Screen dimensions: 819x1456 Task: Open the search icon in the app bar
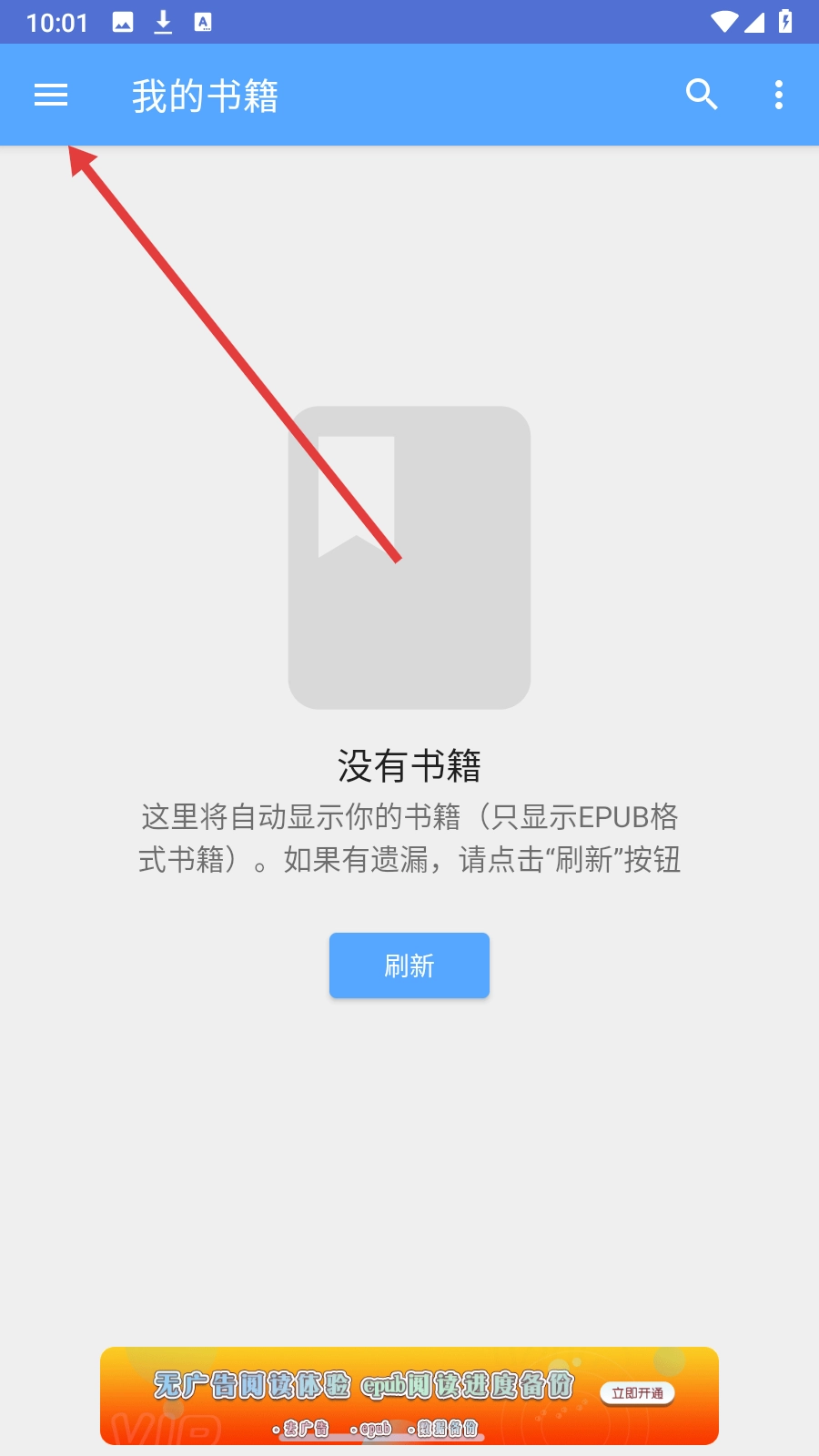click(x=702, y=95)
